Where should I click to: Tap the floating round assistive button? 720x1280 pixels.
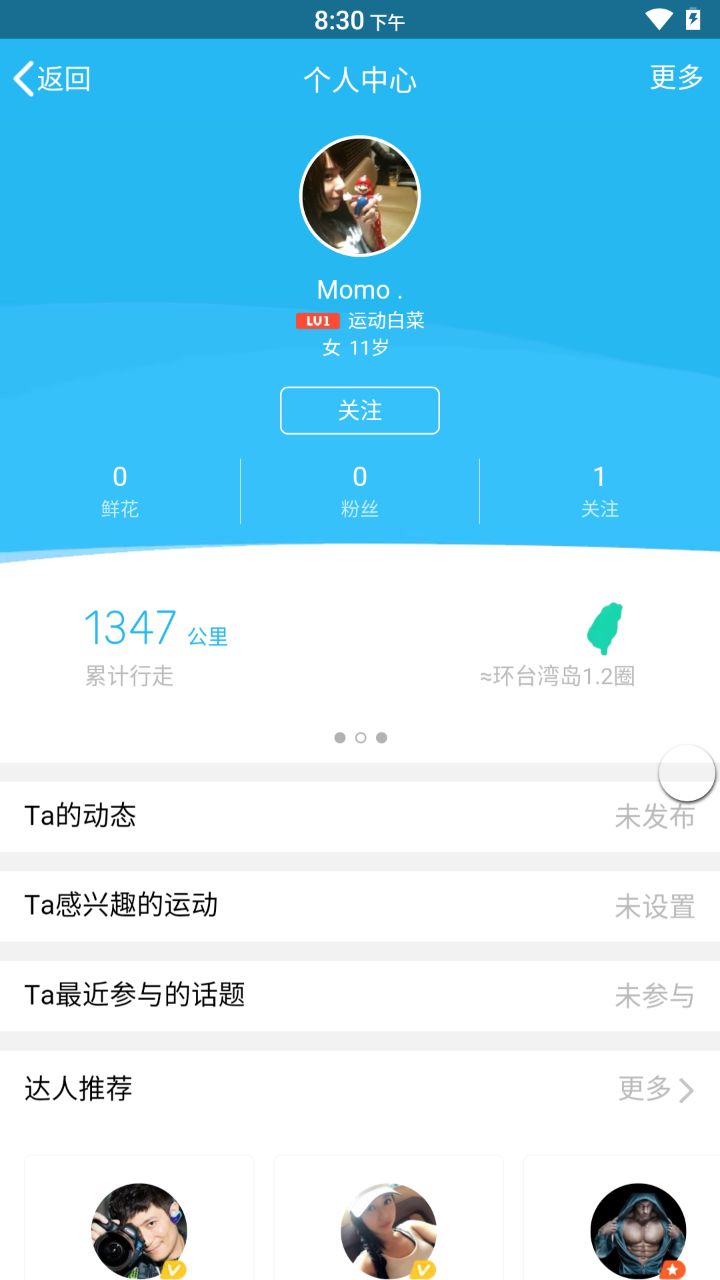coord(687,773)
